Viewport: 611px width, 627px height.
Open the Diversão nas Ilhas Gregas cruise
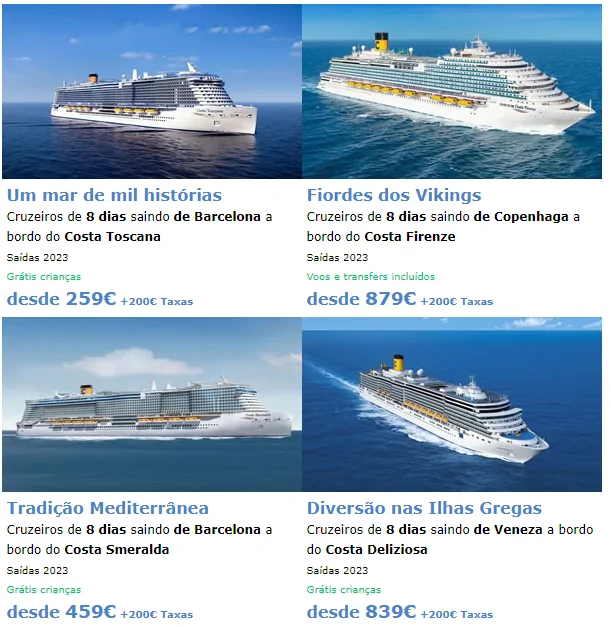point(424,508)
